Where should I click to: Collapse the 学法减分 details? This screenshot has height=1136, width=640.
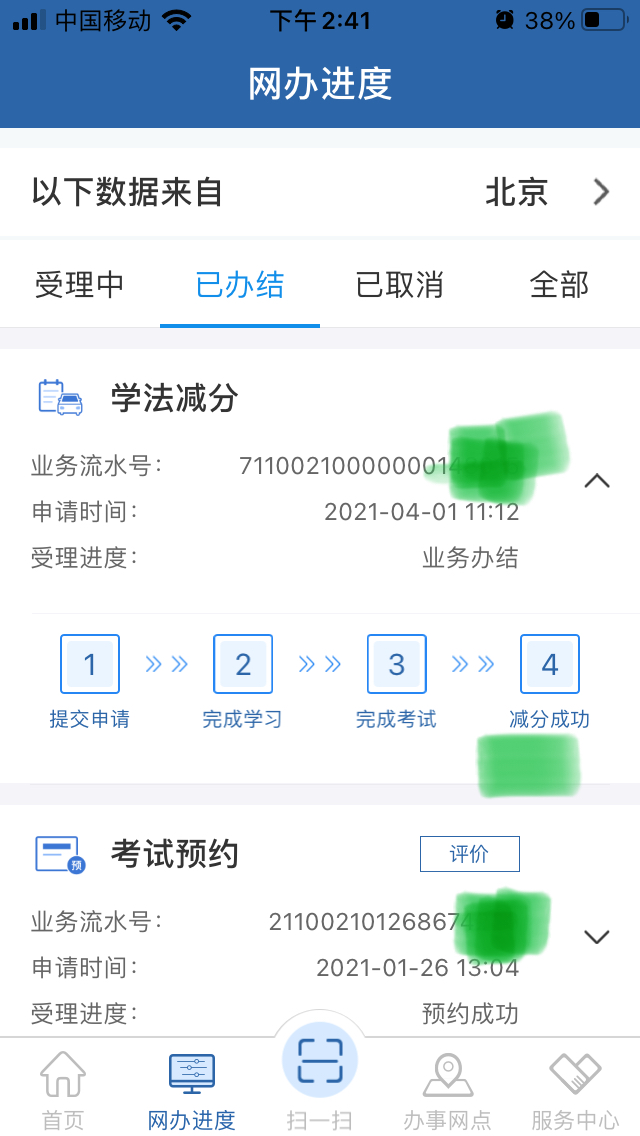click(x=597, y=481)
